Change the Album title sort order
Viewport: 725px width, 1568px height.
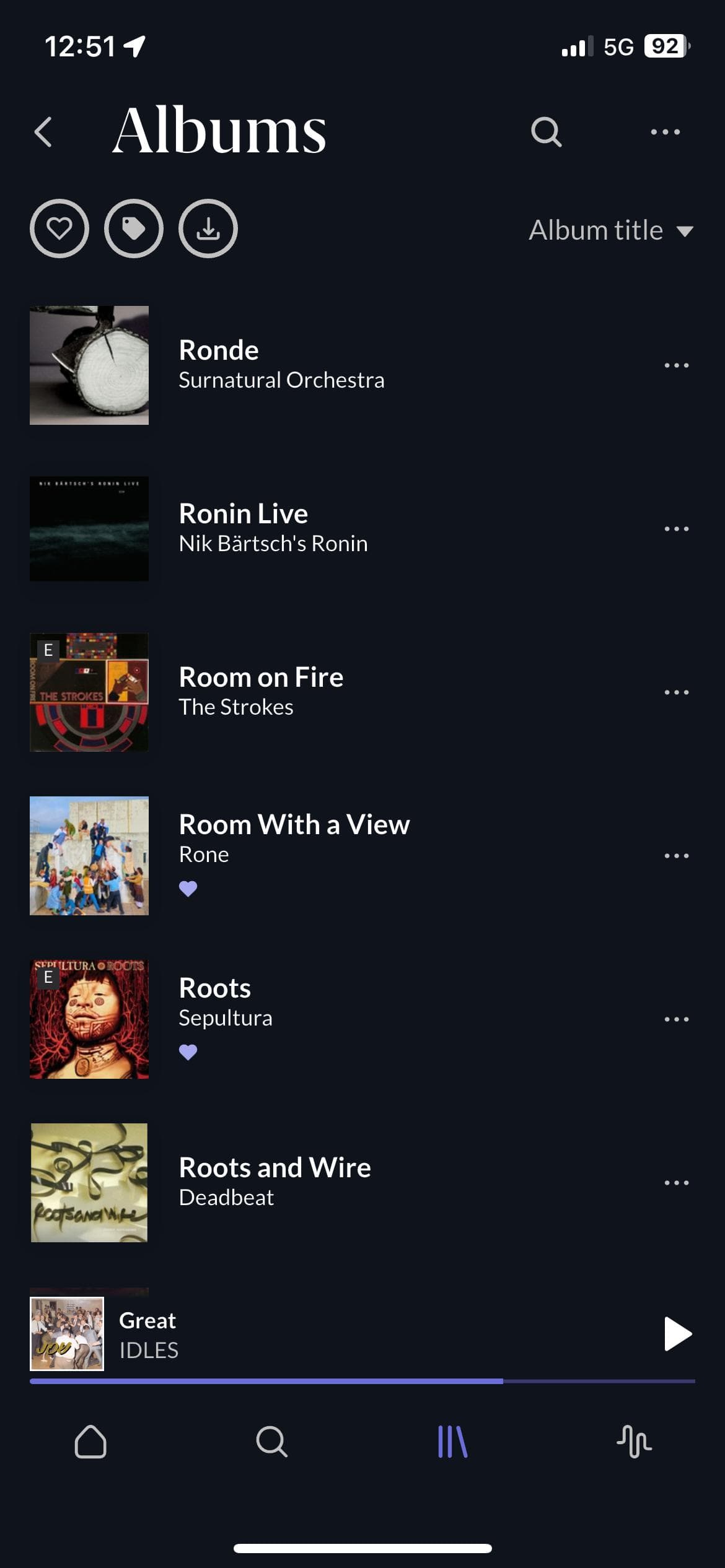click(x=610, y=230)
